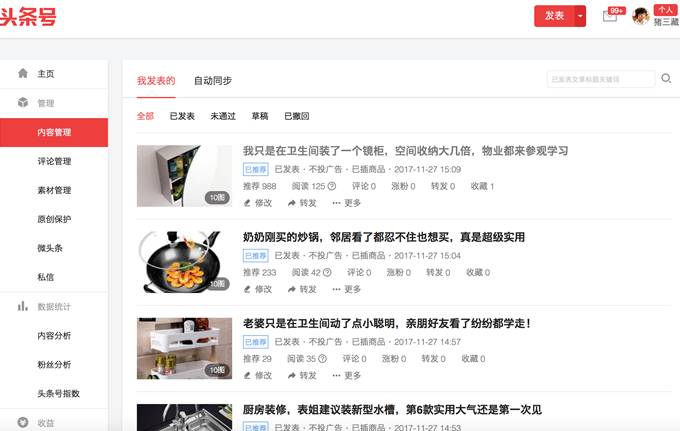This screenshot has width=680, height=431.
Task: Switch to the 自动同步 tab
Action: tap(213, 80)
